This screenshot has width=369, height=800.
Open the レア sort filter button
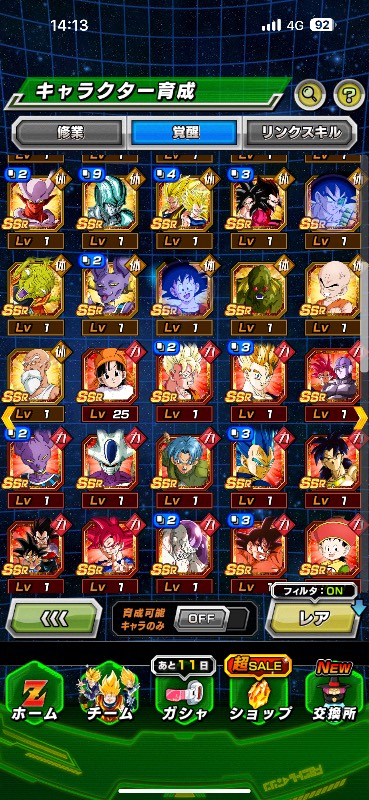click(x=314, y=618)
